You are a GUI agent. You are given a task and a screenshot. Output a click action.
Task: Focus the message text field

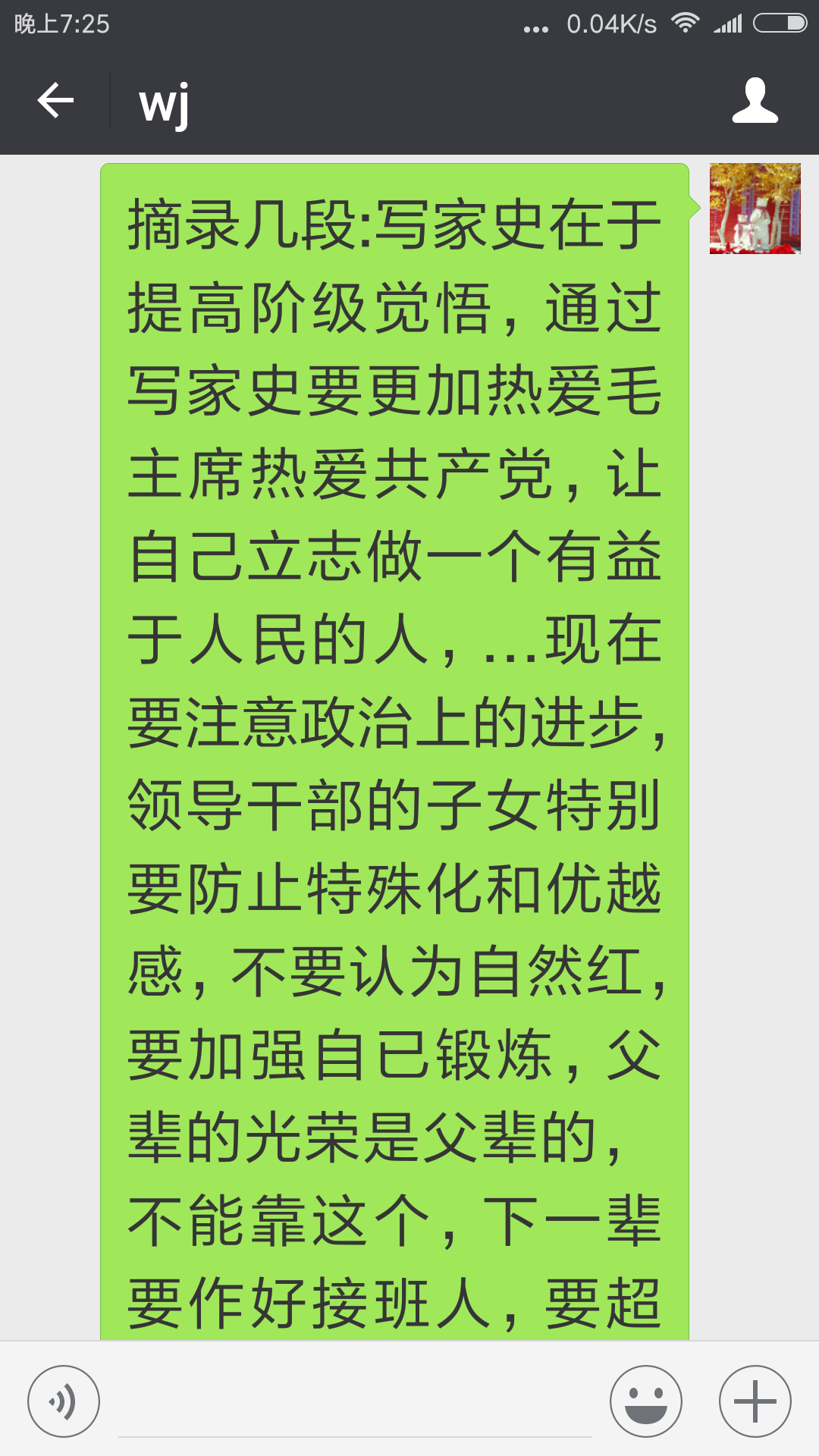[355, 1401]
